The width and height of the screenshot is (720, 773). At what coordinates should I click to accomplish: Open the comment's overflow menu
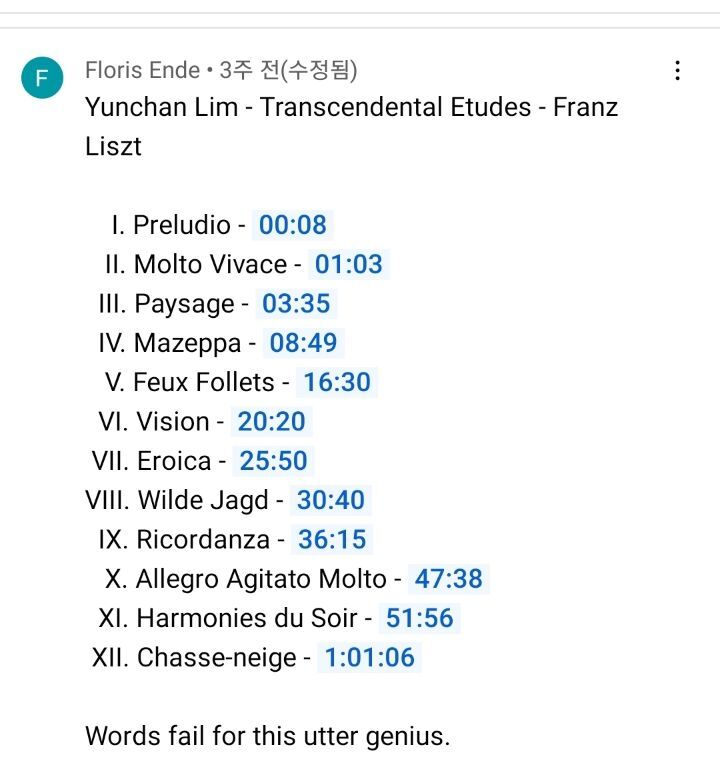point(678,70)
